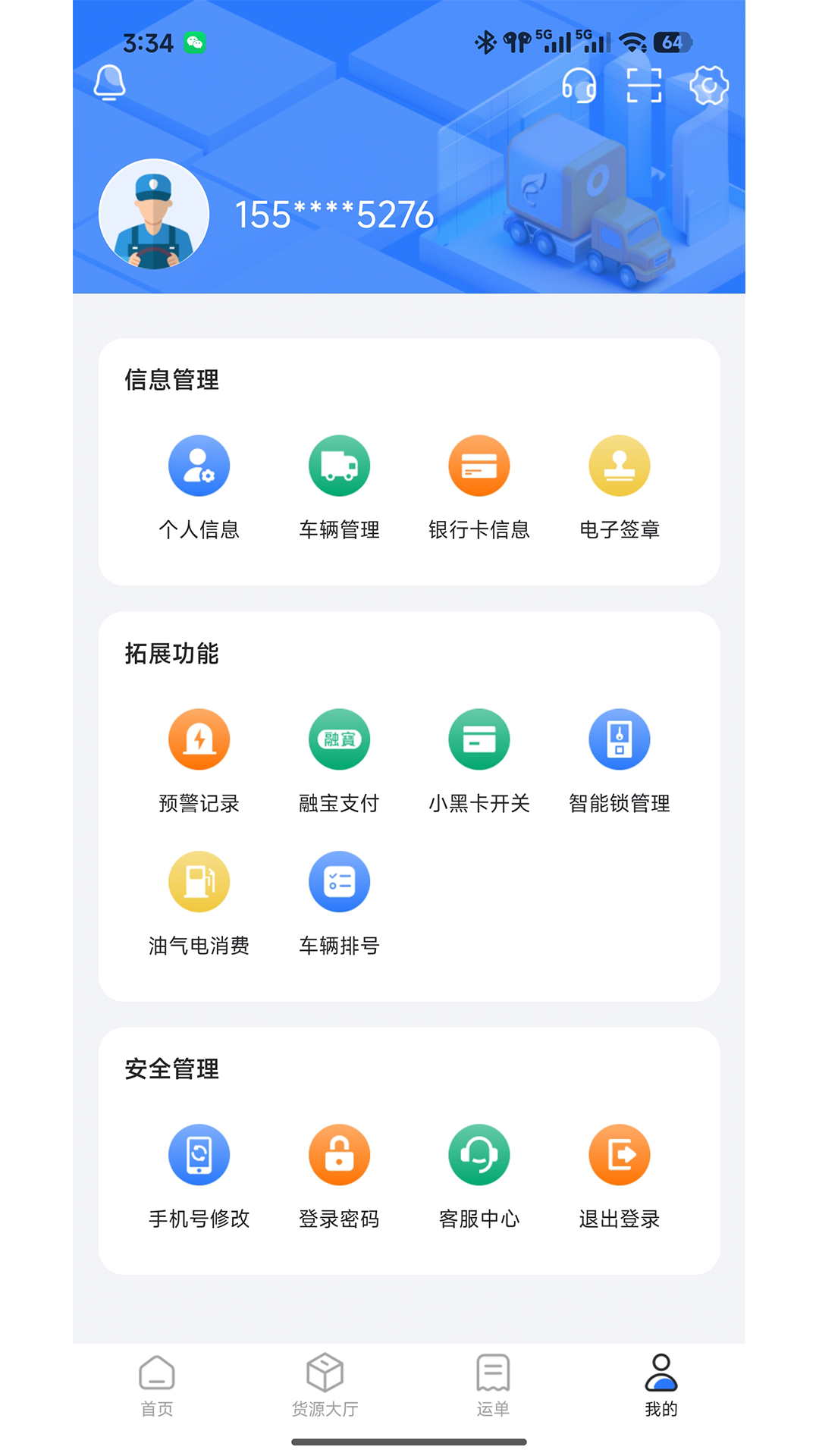This screenshot has width=819, height=1456.
Task: Toggle the 小黑卡开关 switch feature
Action: pos(479,739)
